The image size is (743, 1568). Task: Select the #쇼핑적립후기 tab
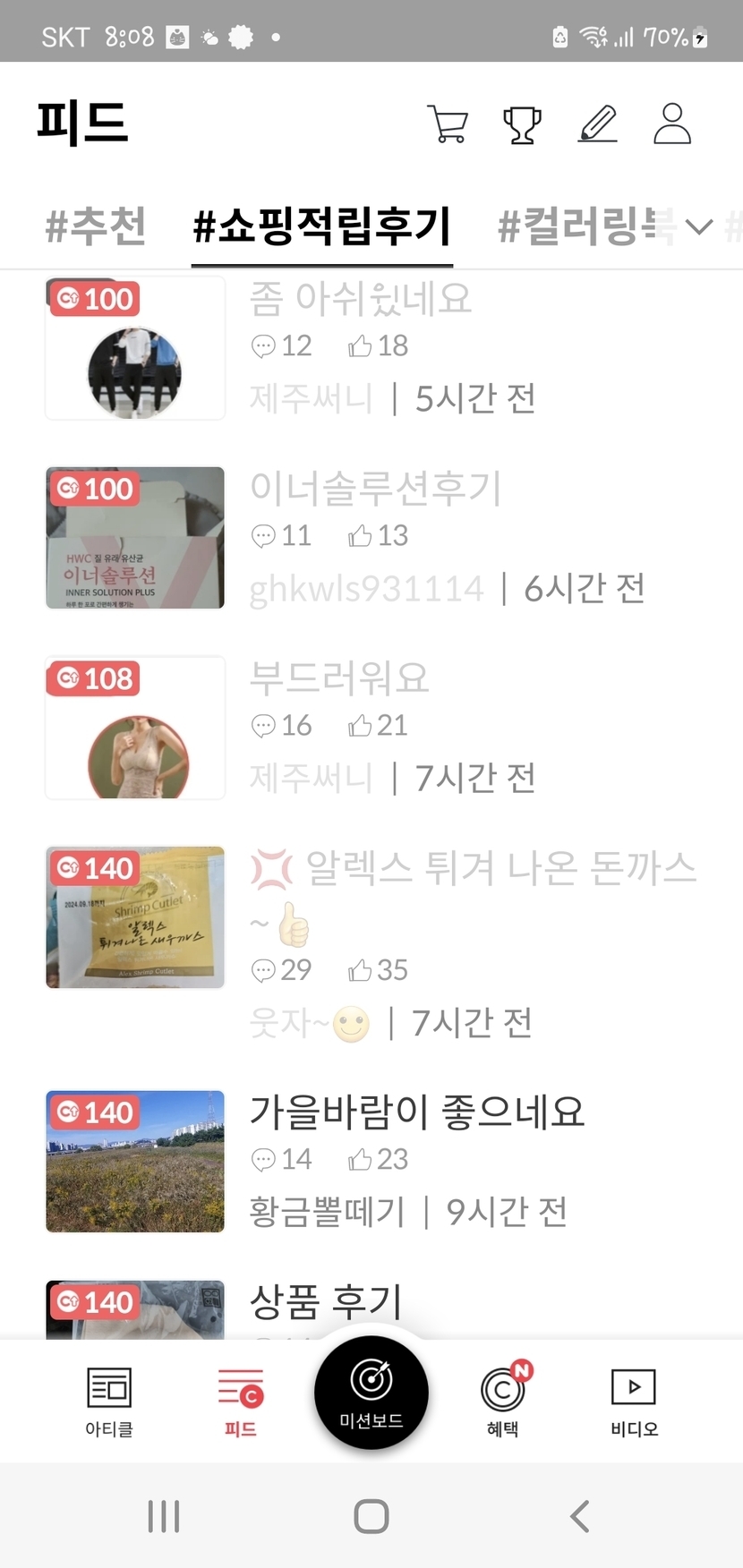click(321, 226)
